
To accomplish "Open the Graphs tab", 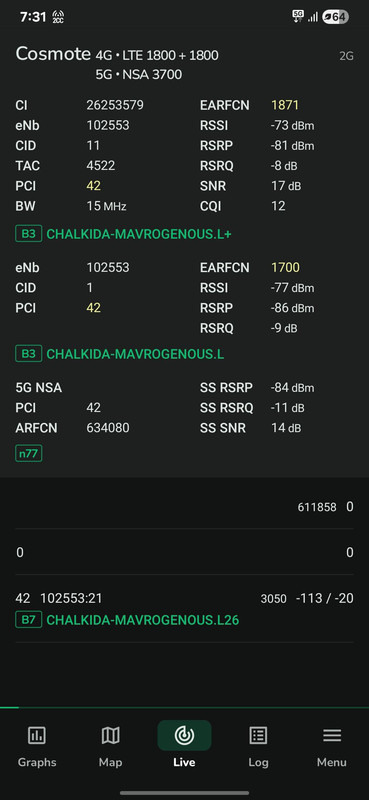I will click(37, 746).
